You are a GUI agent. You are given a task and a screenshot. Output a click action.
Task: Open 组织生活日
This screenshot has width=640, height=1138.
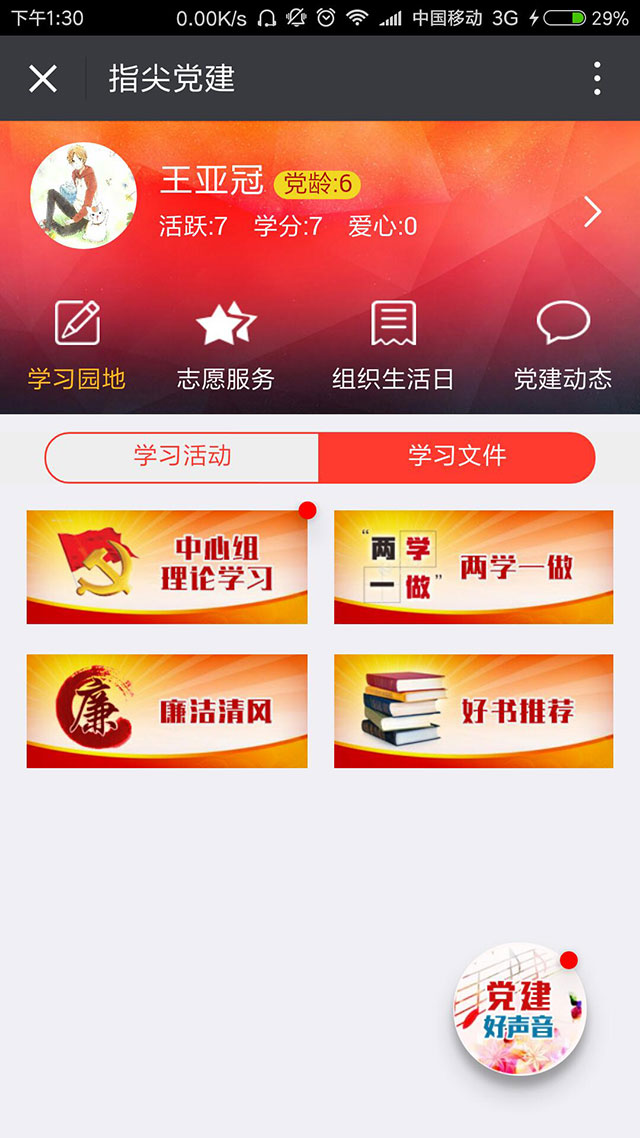click(x=393, y=347)
